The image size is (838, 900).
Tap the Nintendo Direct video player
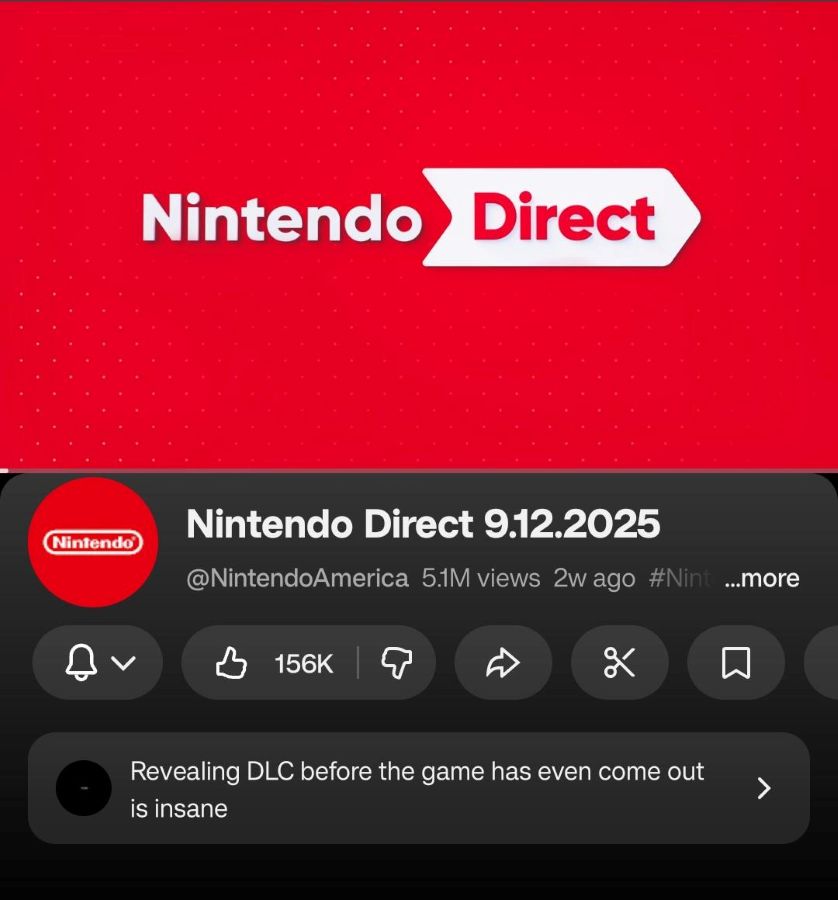point(419,235)
